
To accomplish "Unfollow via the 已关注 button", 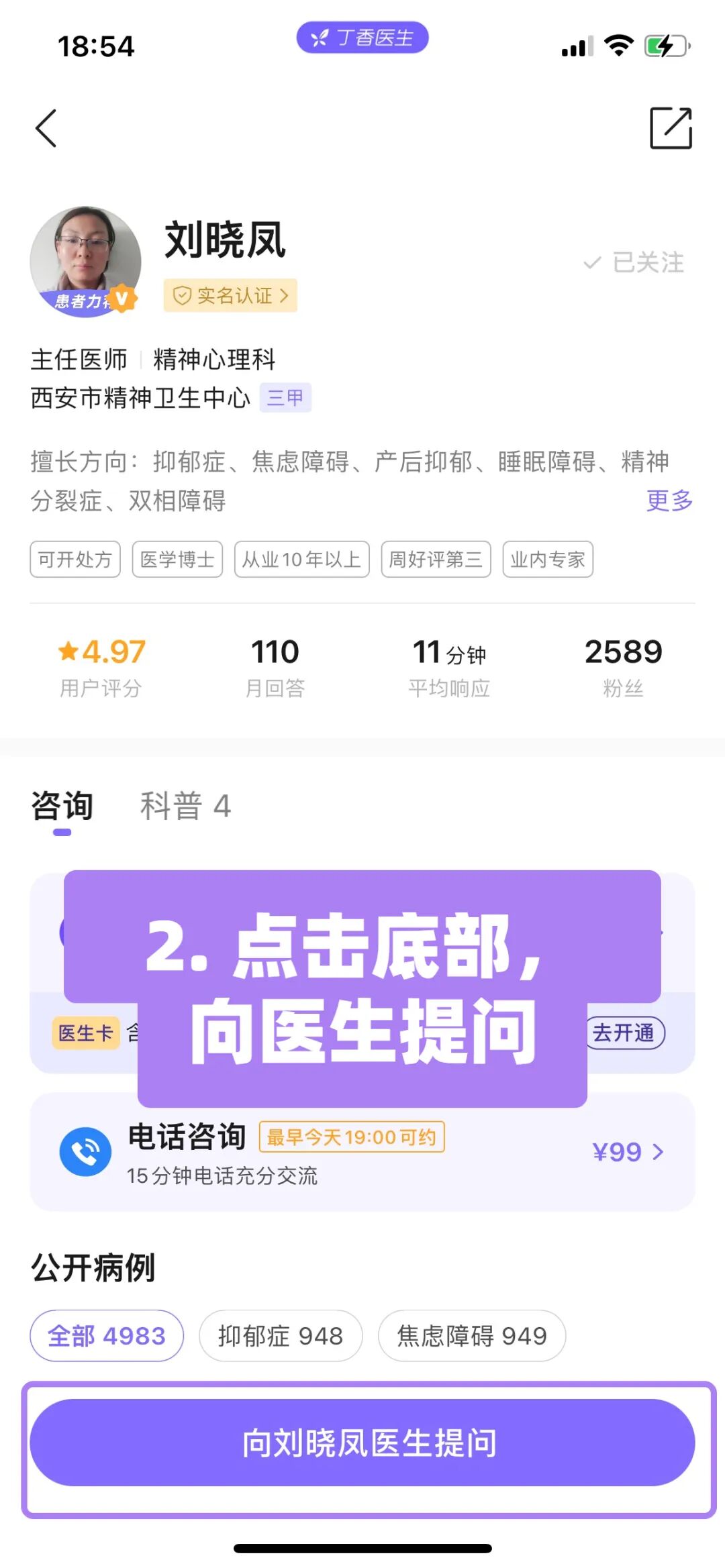I will (x=634, y=262).
